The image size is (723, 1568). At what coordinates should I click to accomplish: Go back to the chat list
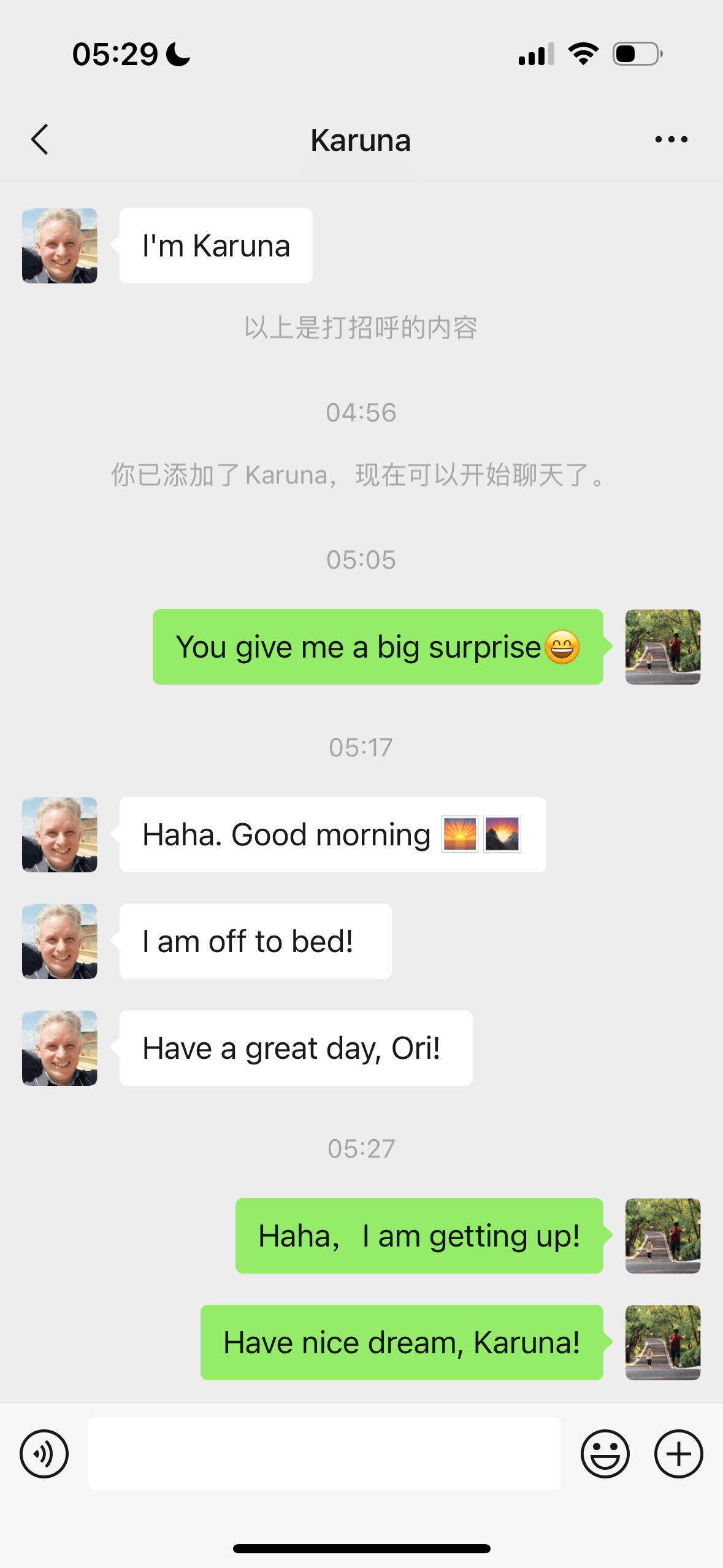point(40,139)
